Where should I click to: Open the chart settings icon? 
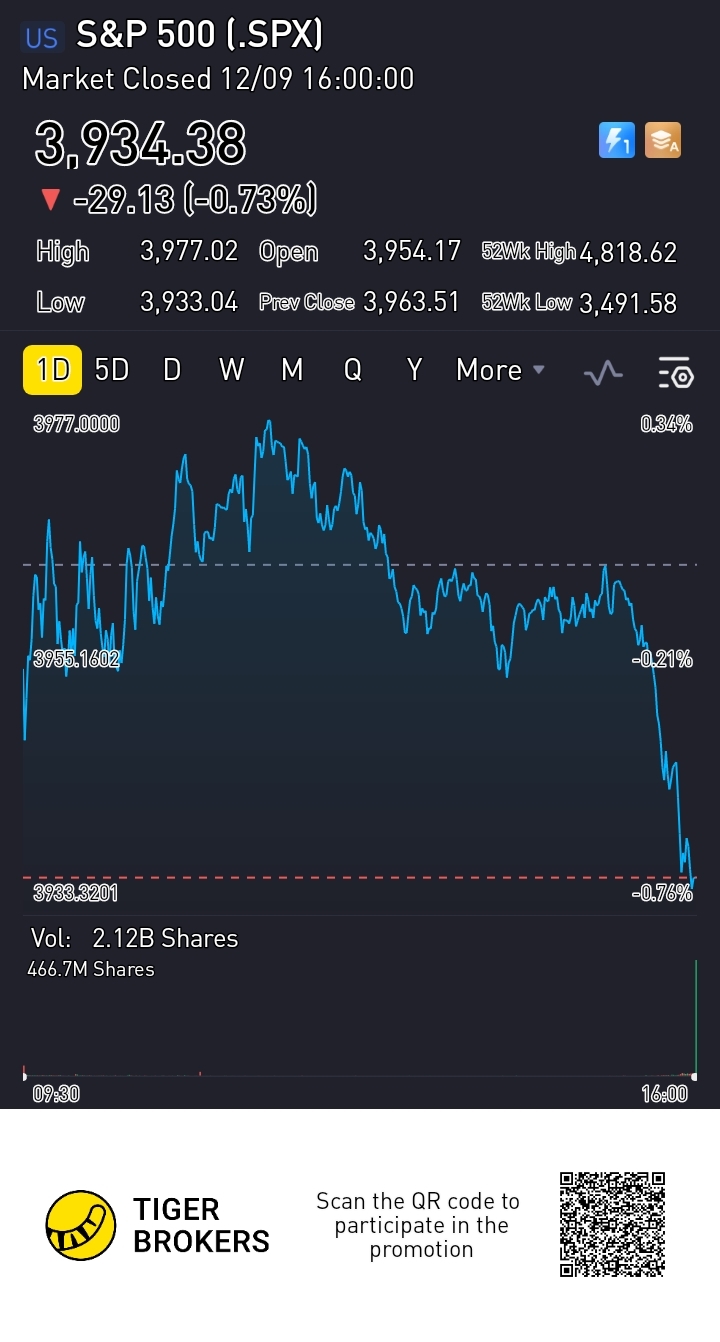(676, 373)
